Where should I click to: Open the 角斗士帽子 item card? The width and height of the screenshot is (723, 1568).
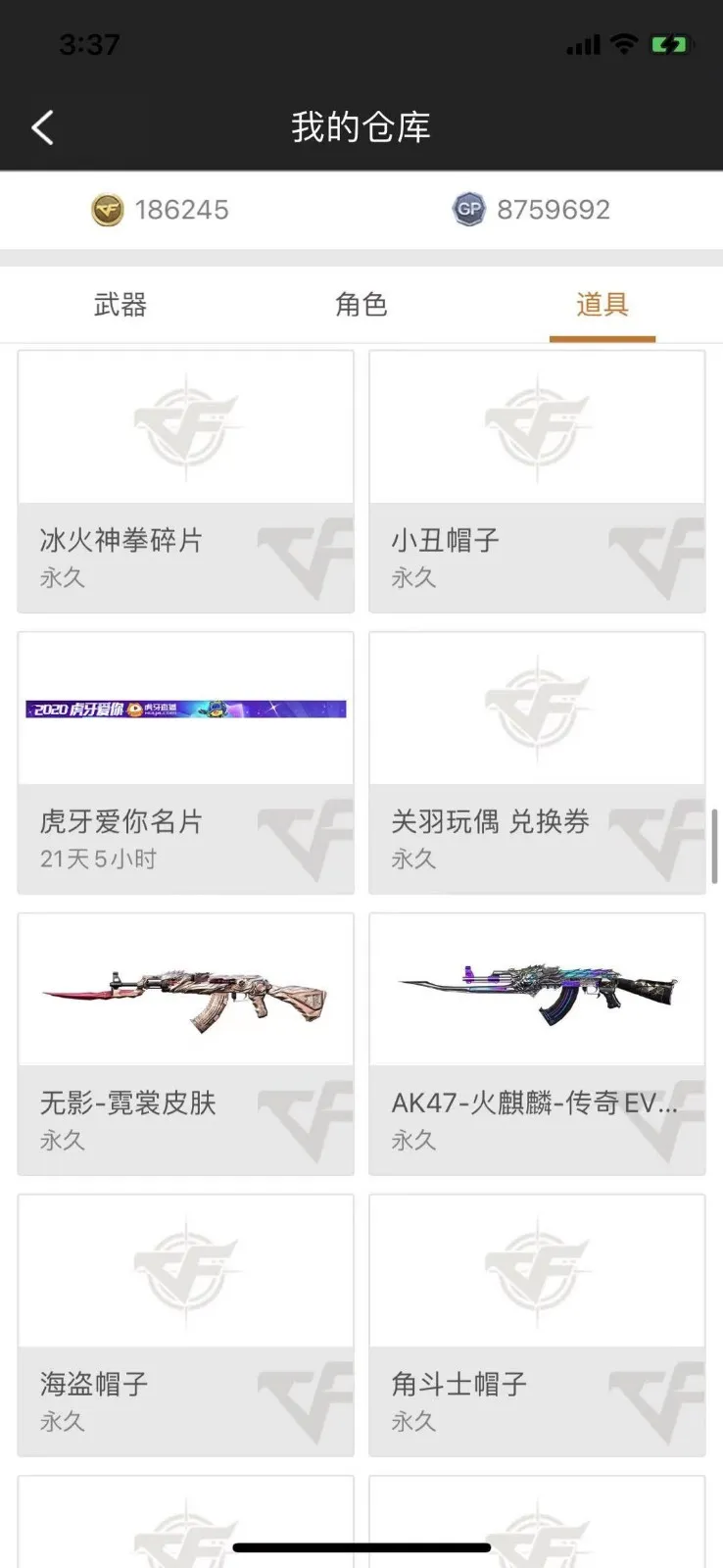click(537, 1325)
